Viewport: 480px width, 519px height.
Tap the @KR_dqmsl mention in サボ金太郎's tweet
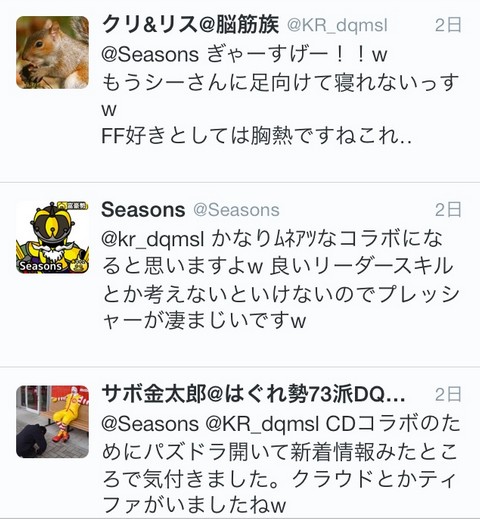262,425
